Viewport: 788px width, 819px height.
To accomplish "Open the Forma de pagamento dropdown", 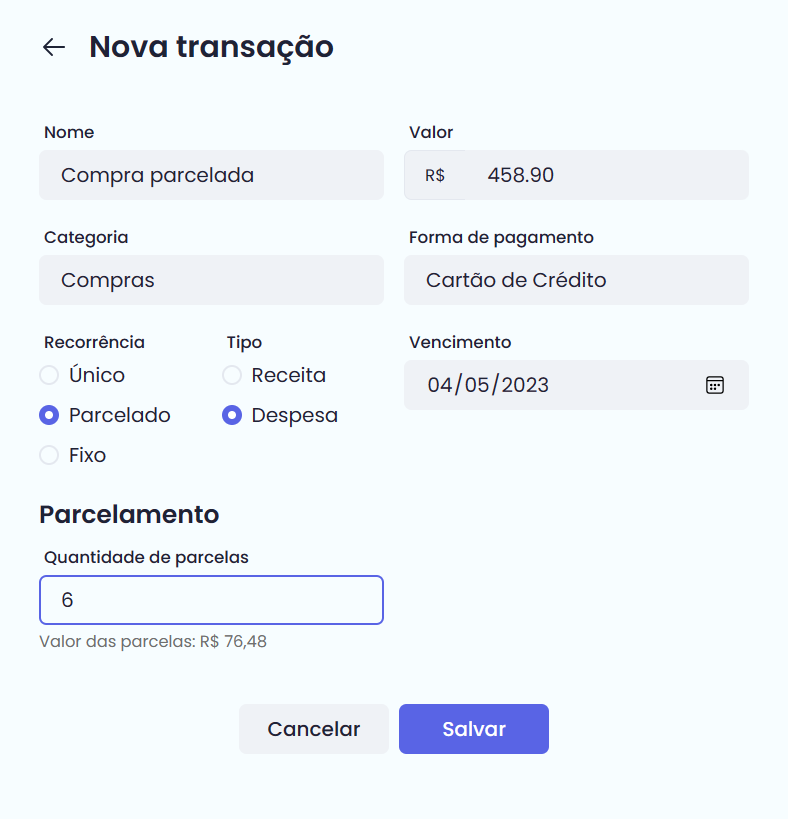I will point(576,280).
